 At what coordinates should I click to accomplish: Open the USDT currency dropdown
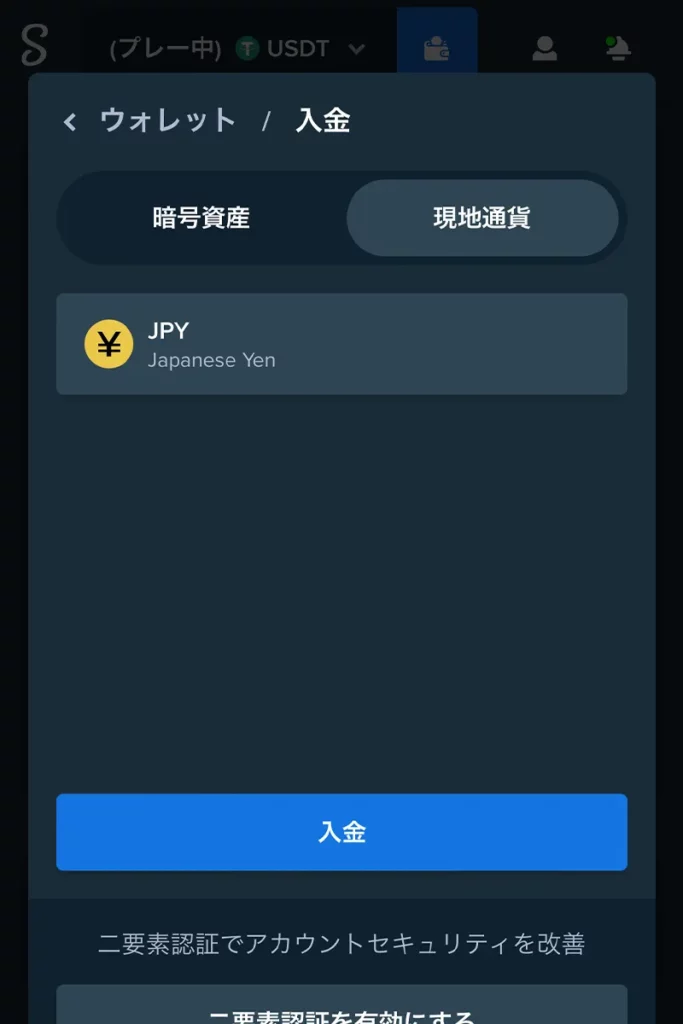pos(300,48)
